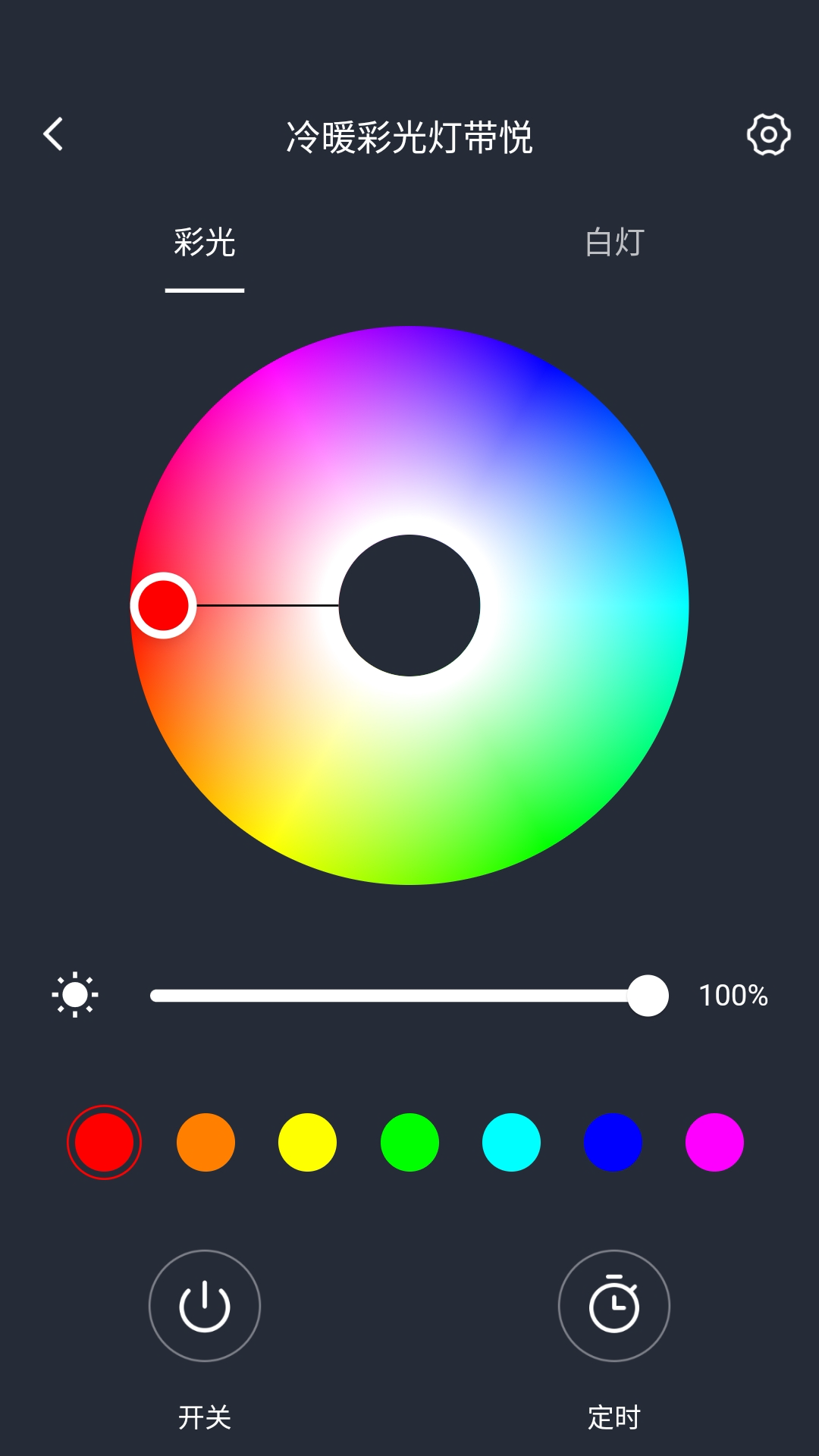Image resolution: width=819 pixels, height=1456 pixels.
Task: Toggle the light with 开关 power button
Action: click(x=205, y=1306)
